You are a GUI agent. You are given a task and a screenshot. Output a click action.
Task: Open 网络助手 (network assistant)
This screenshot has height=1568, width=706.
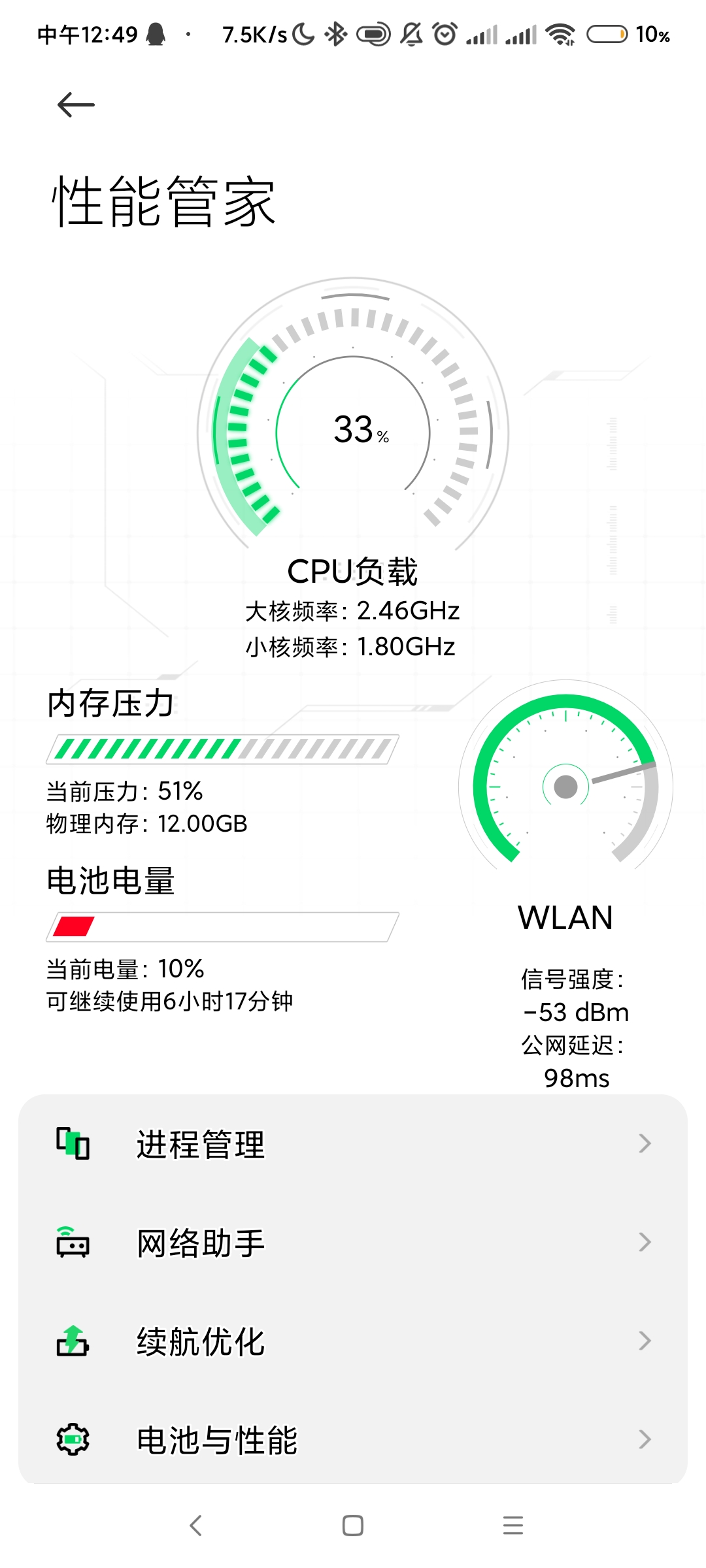353,1243
